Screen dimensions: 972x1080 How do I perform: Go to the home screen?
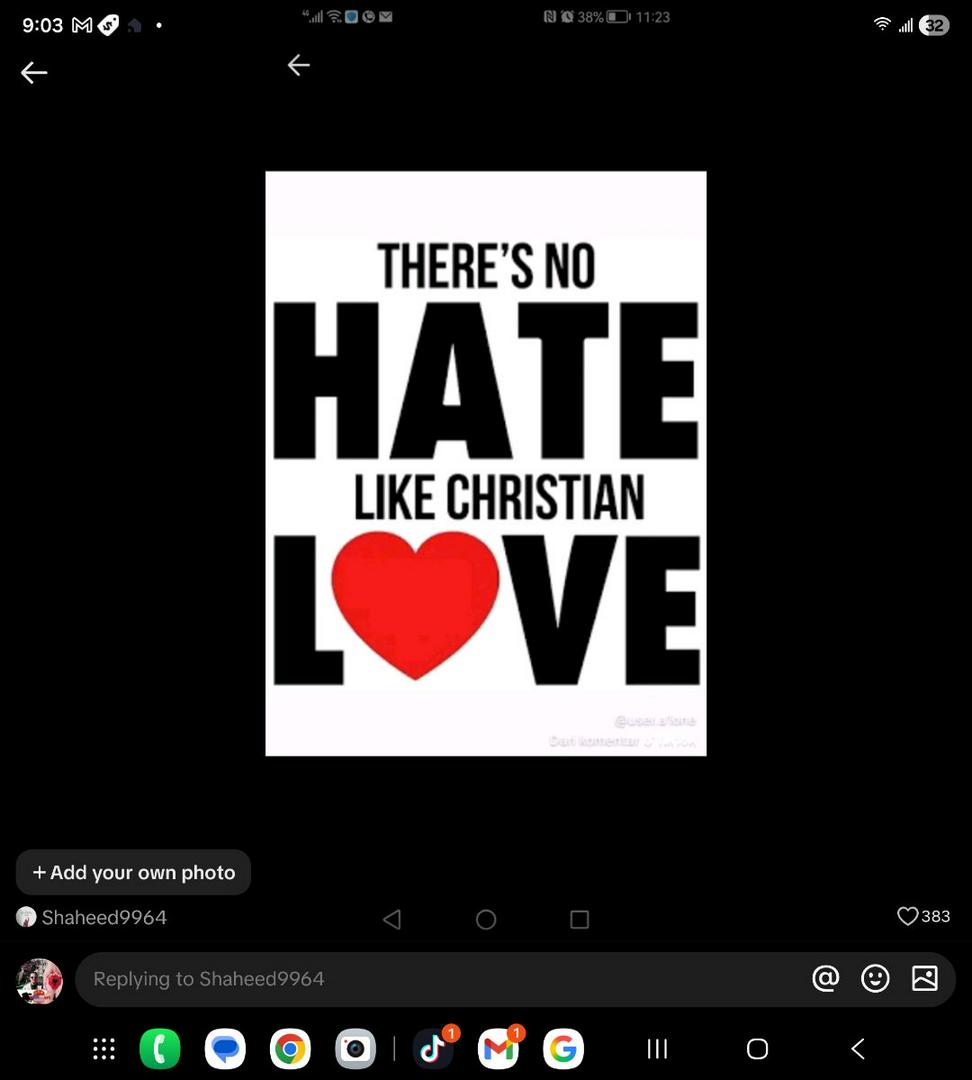pyautogui.click(x=758, y=1049)
